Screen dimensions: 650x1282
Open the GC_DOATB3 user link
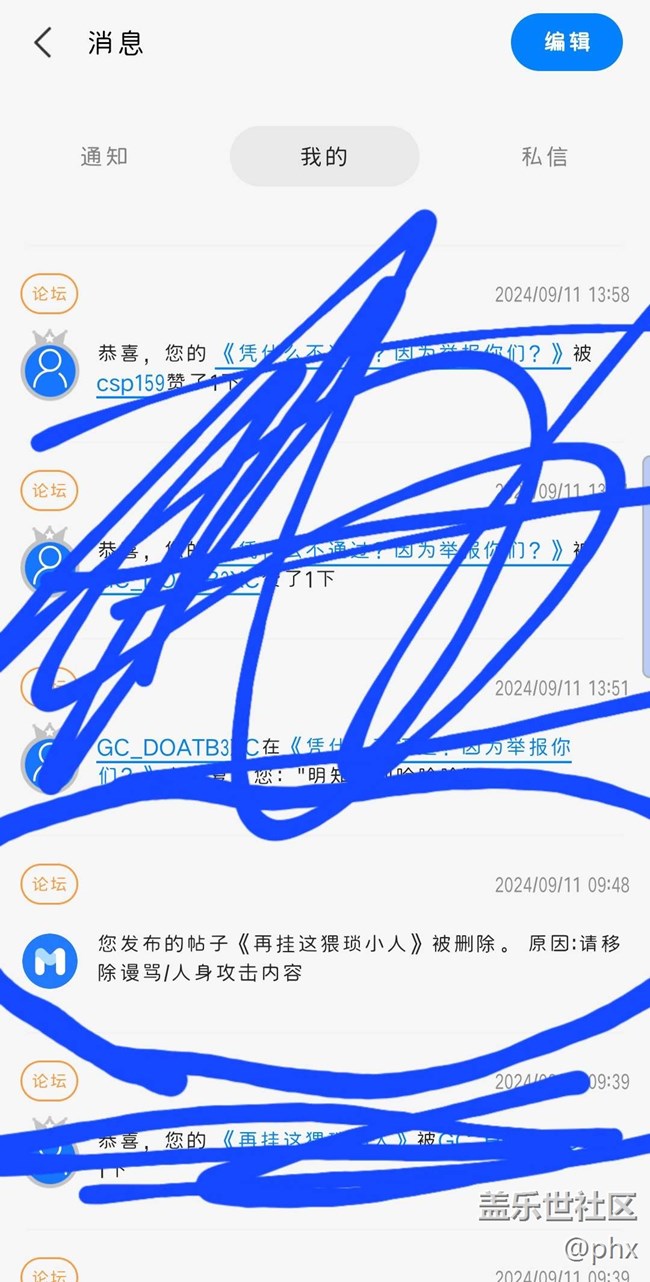(177, 747)
